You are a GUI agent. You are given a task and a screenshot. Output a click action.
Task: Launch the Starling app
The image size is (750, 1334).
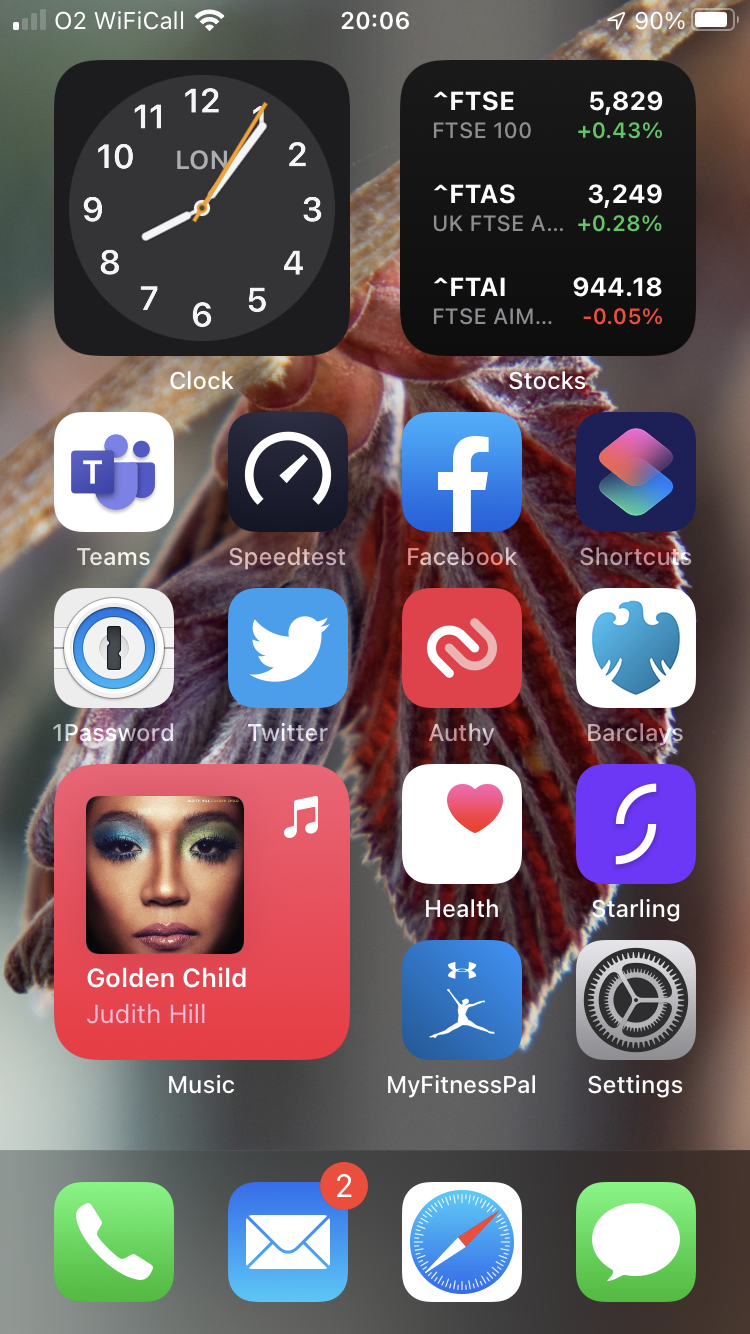636,824
